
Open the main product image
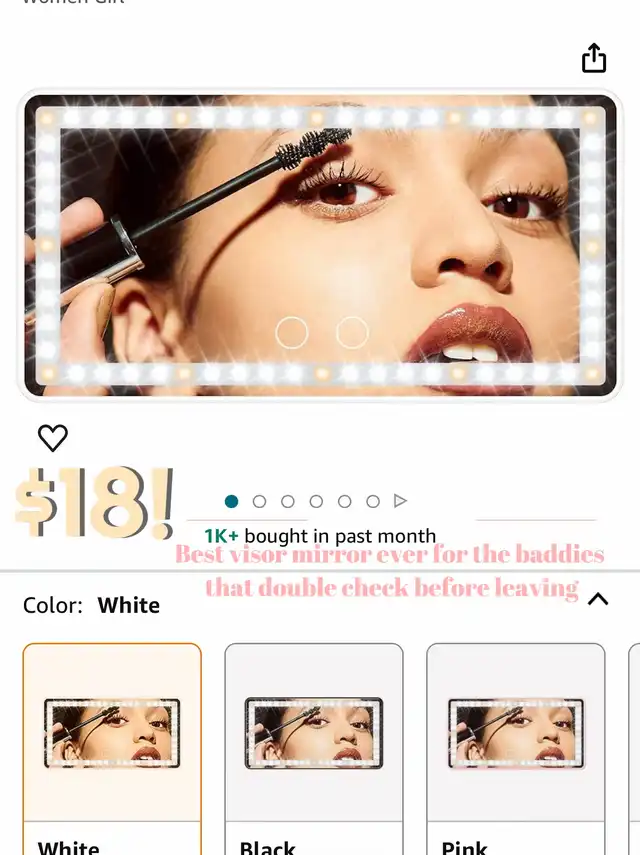point(320,245)
